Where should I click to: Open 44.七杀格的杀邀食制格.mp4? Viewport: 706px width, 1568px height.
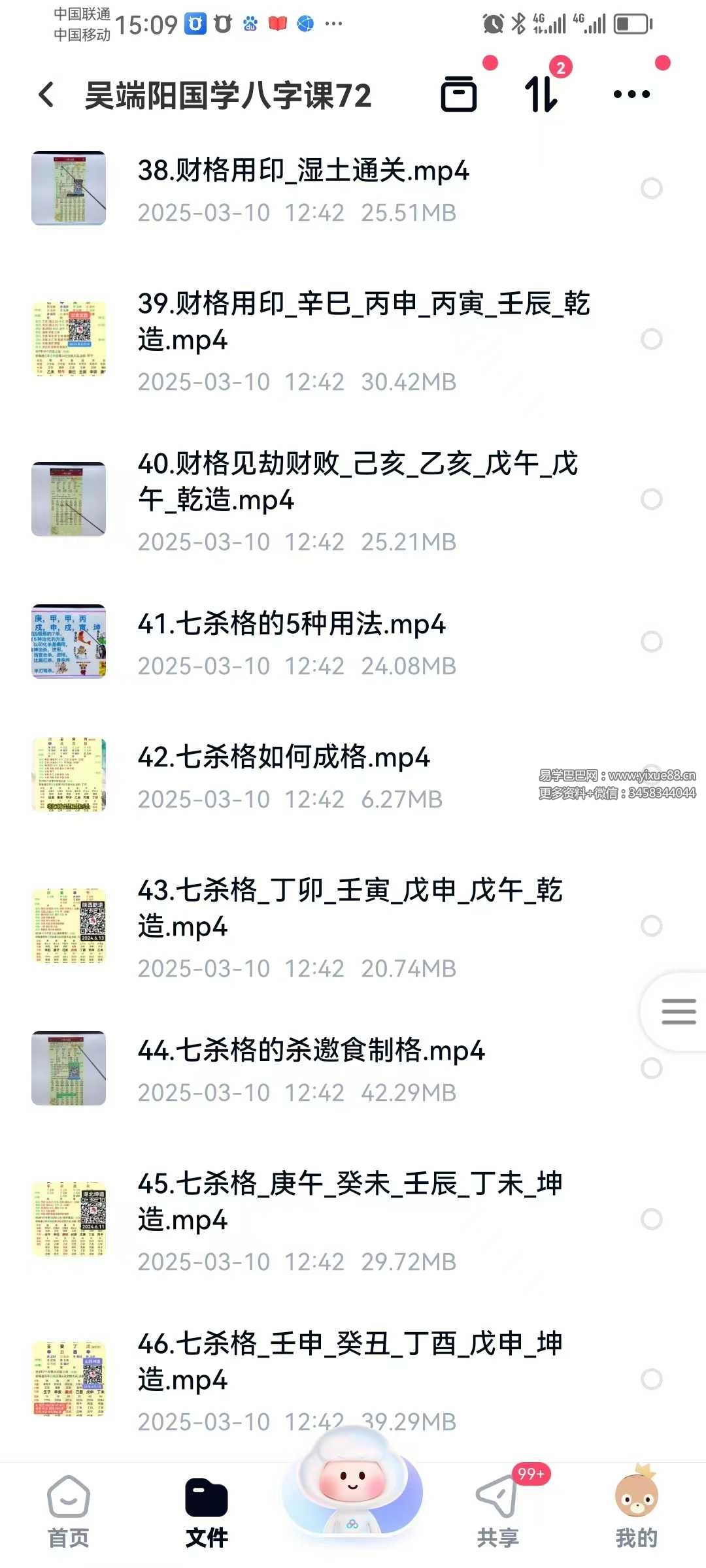[x=311, y=1051]
